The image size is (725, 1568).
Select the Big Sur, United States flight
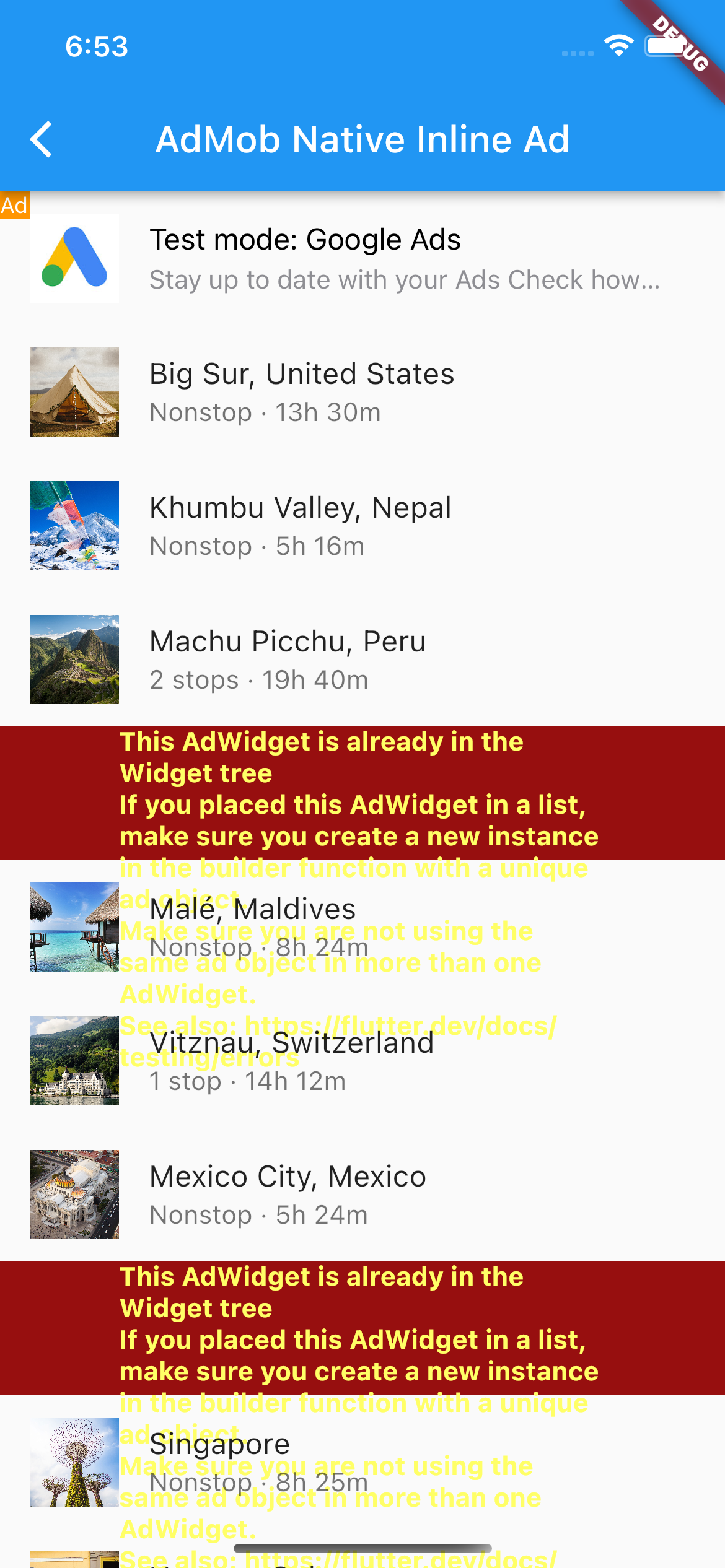tap(302, 373)
